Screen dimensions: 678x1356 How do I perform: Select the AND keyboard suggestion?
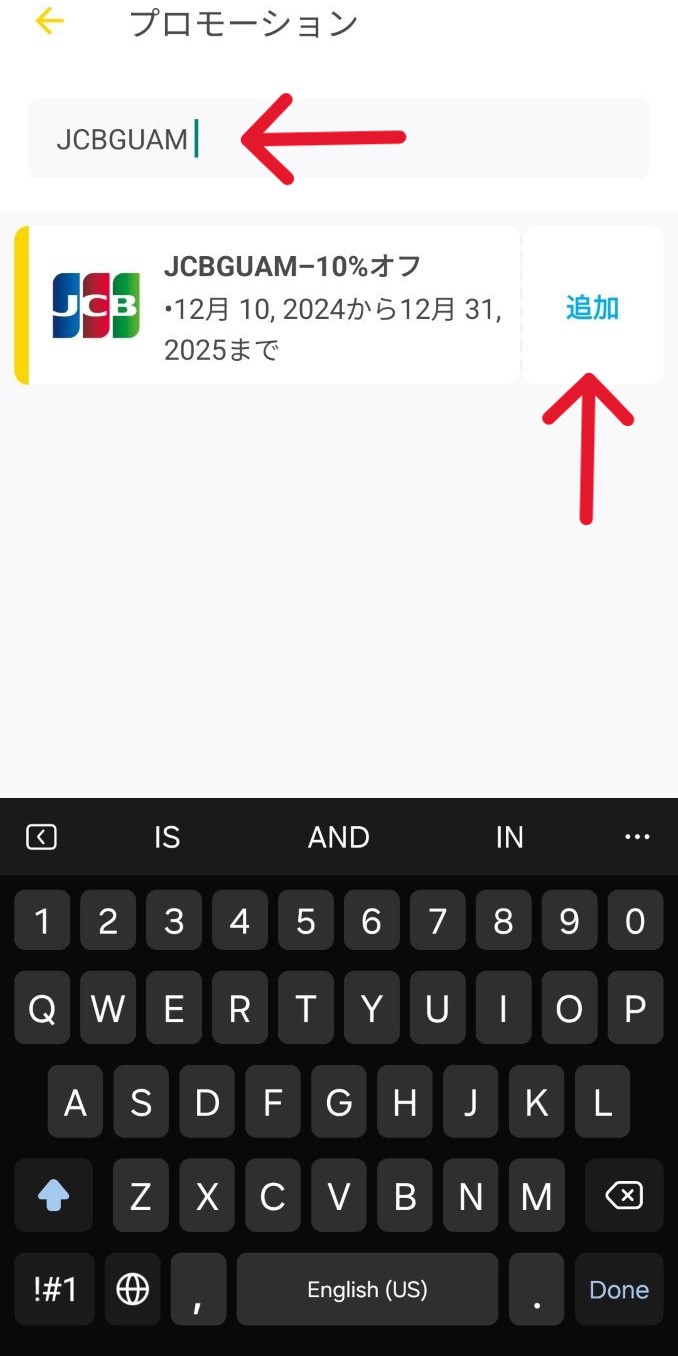pos(339,837)
